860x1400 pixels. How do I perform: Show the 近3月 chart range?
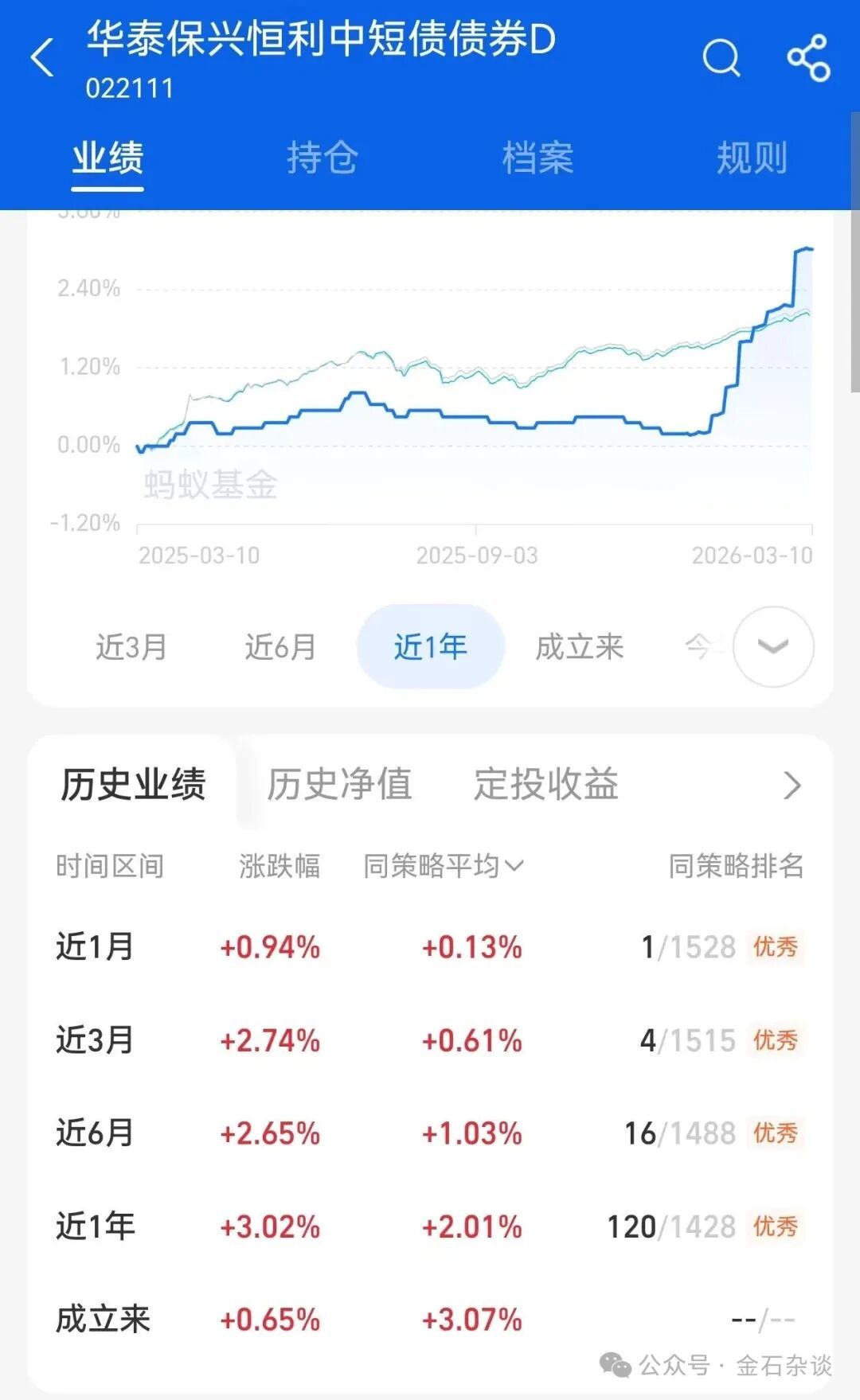tap(131, 646)
